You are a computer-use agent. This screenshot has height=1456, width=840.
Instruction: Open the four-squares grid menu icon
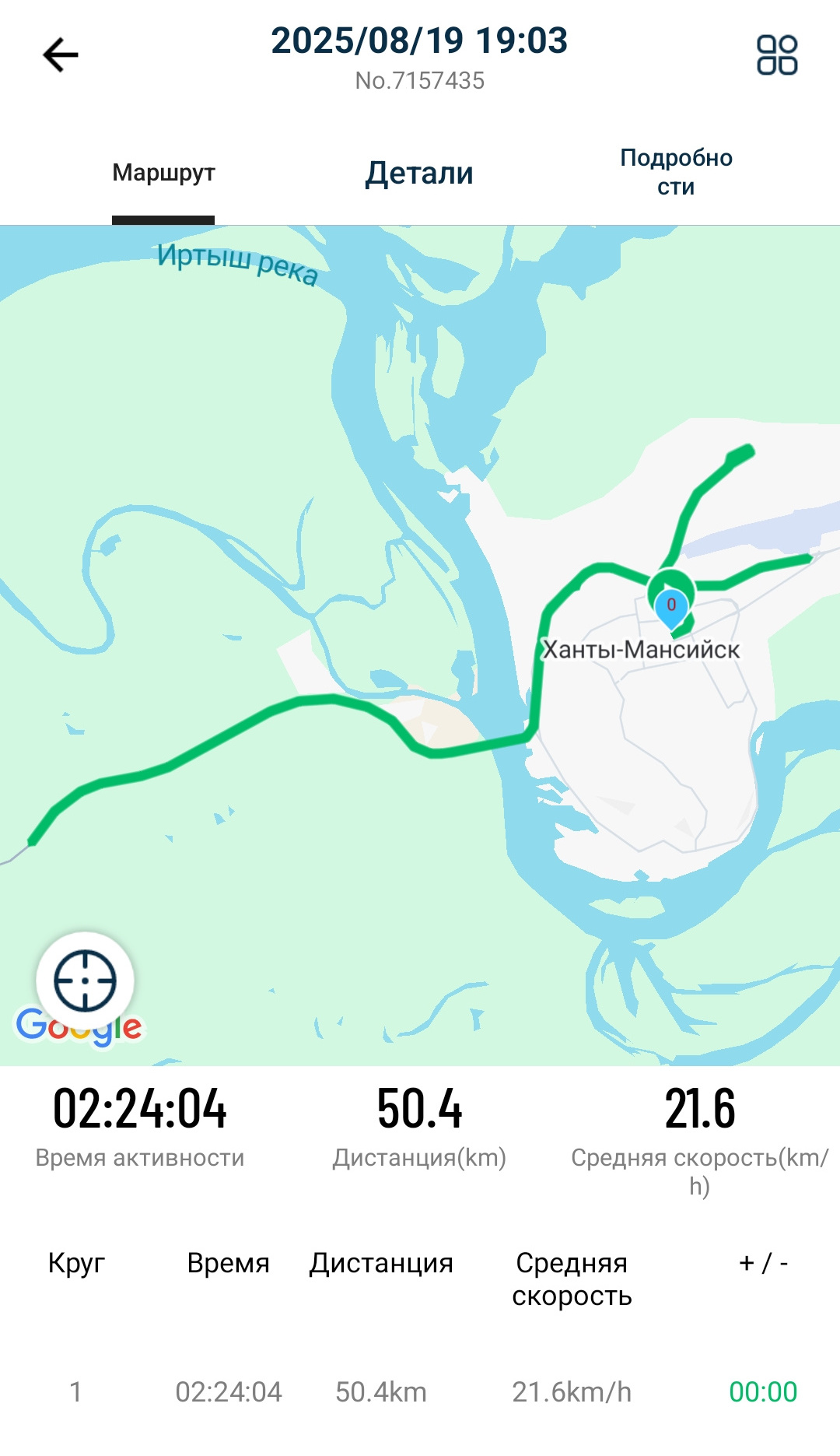coord(777,55)
